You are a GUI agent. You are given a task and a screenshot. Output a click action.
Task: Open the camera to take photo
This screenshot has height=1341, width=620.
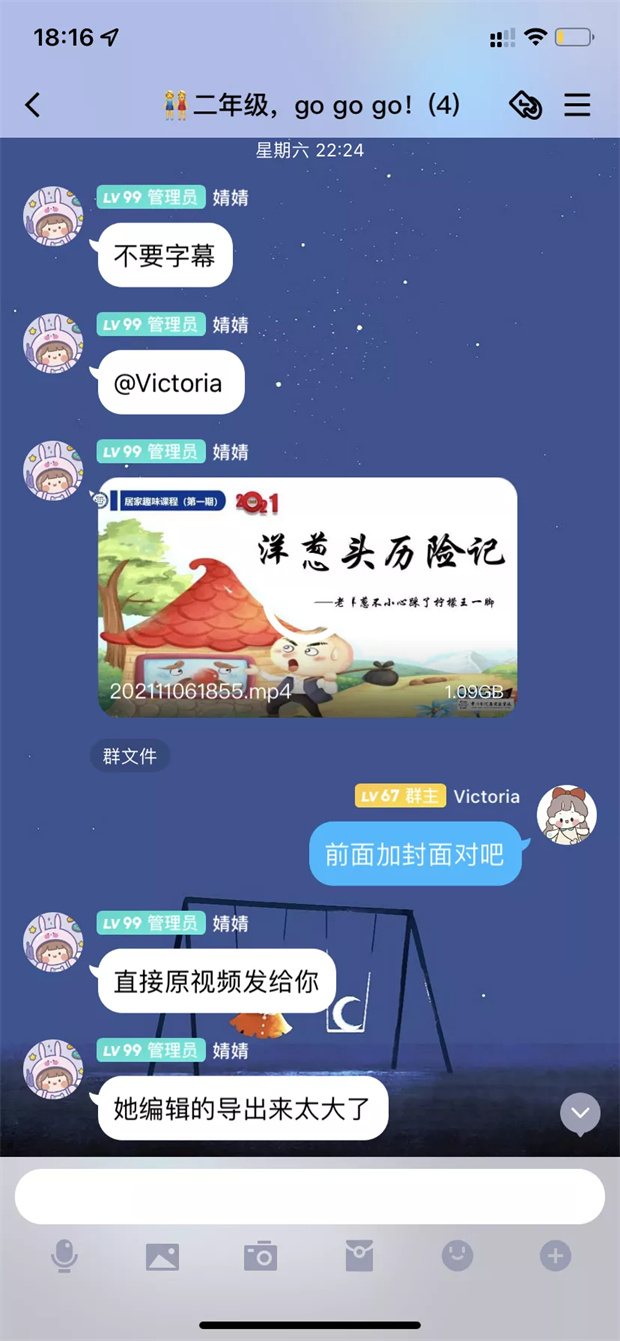pos(260,1256)
